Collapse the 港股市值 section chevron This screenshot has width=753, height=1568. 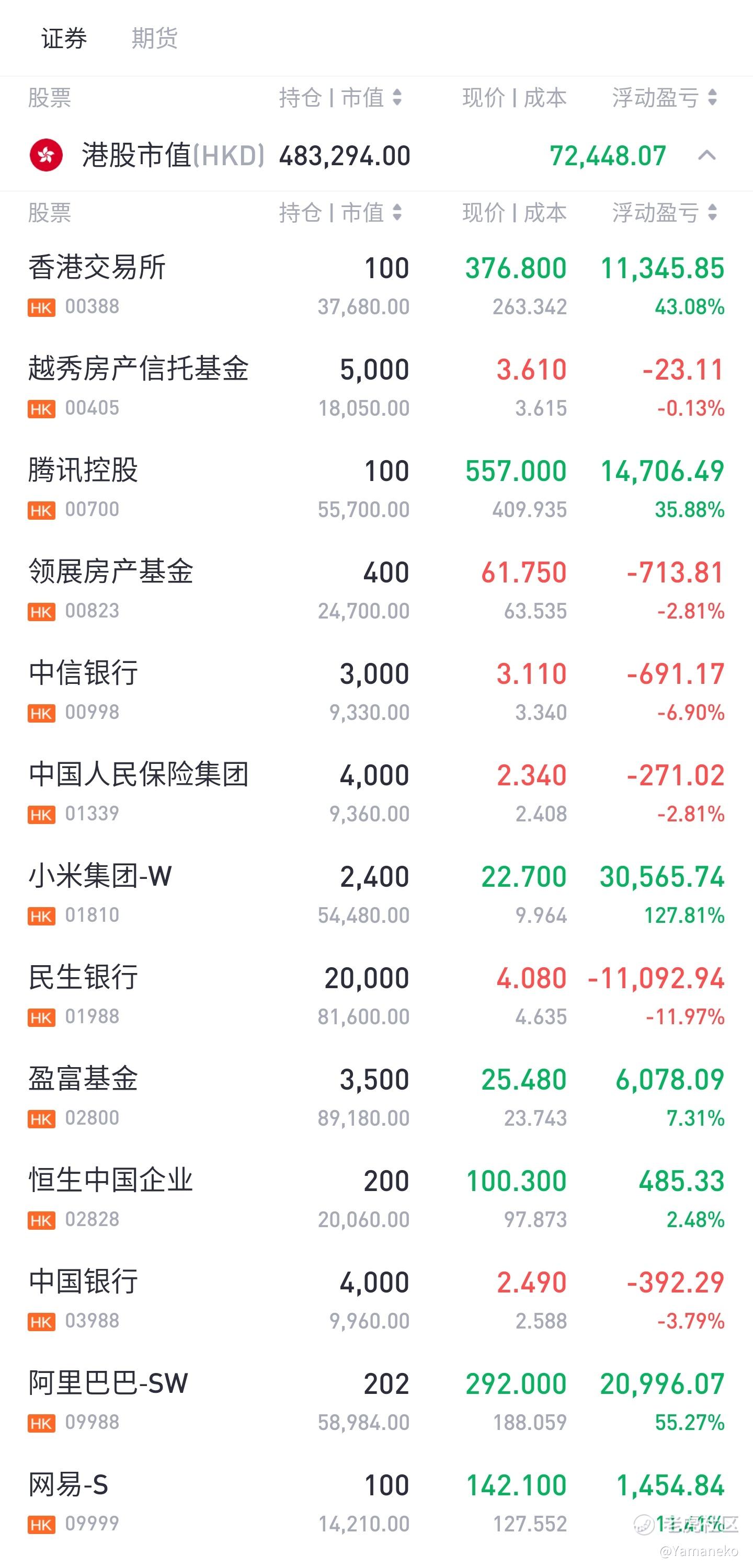(x=707, y=156)
